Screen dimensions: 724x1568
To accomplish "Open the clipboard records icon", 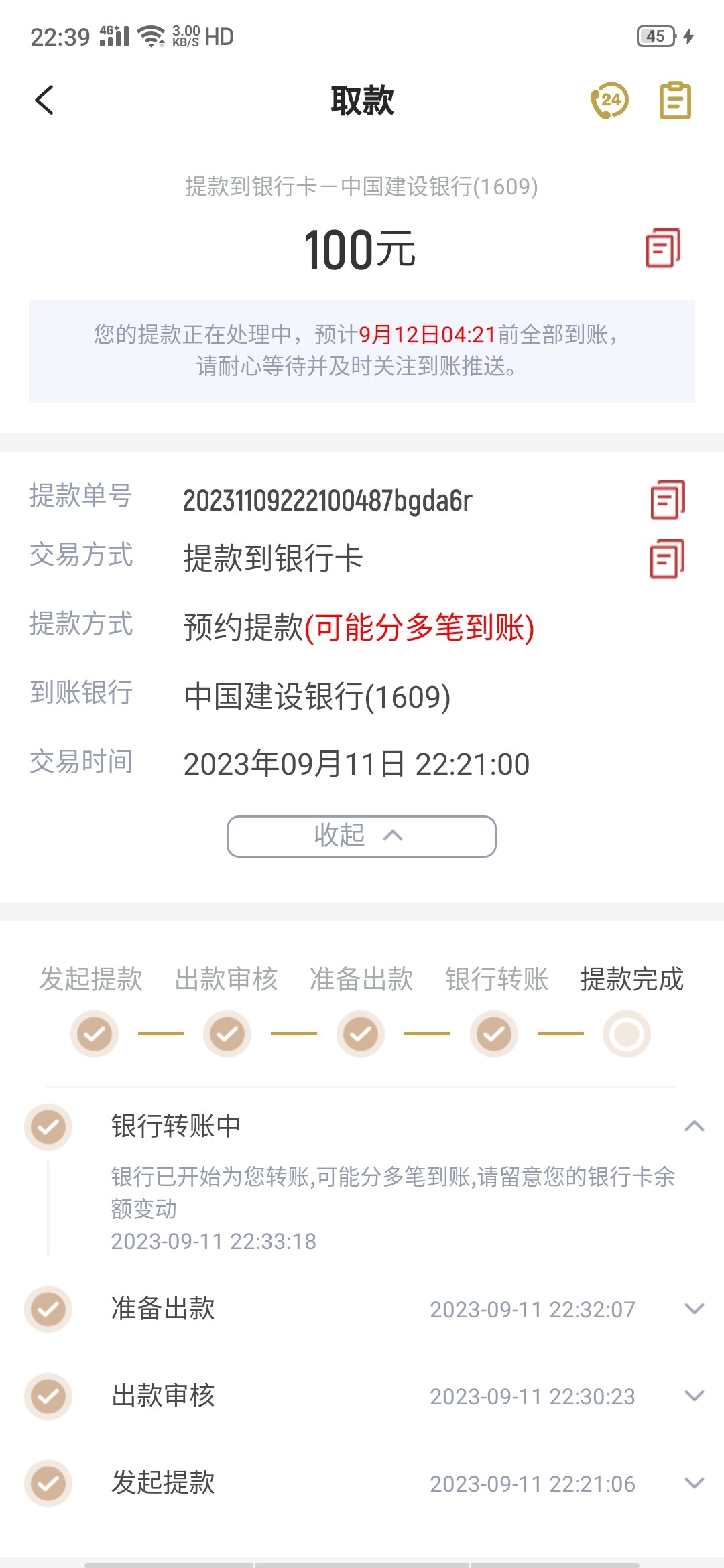I will (x=674, y=101).
